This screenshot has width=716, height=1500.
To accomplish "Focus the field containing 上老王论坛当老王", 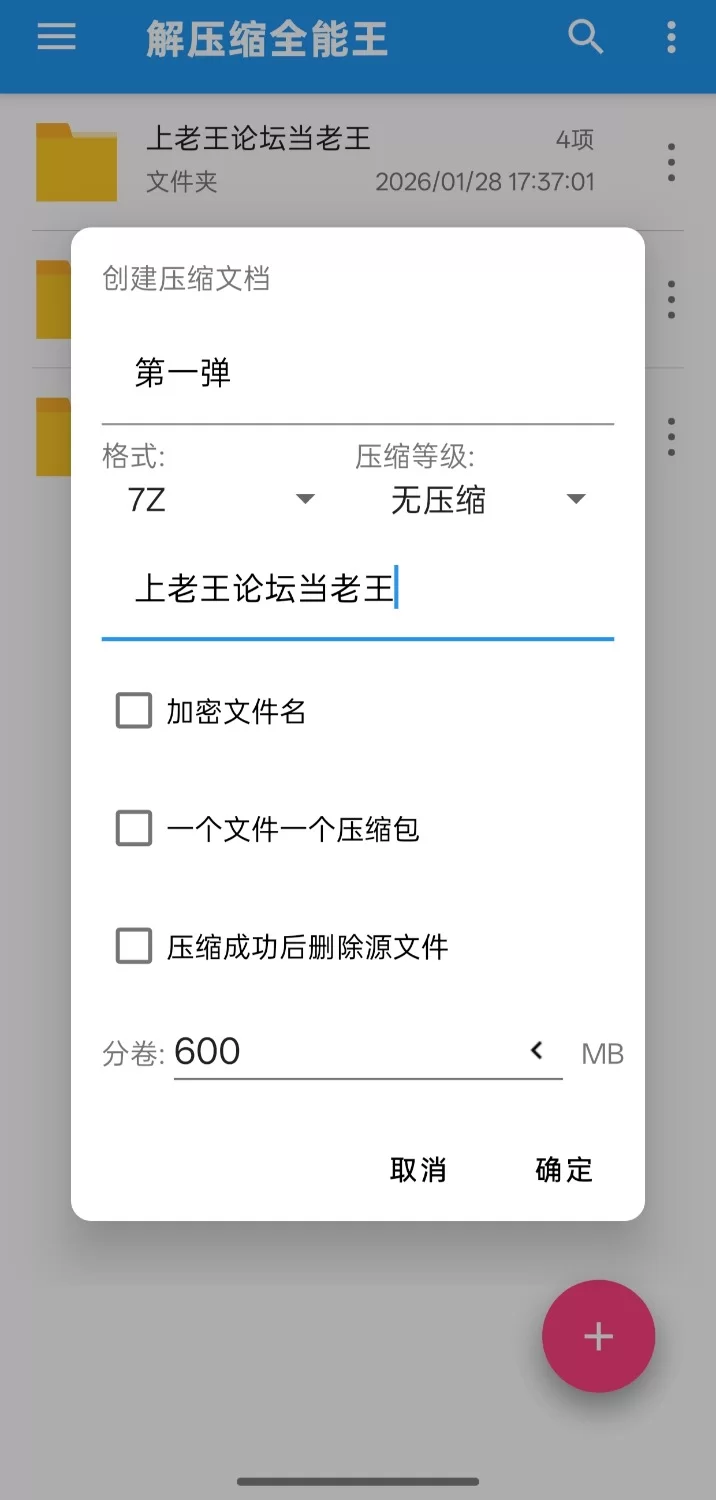I will (357, 590).
